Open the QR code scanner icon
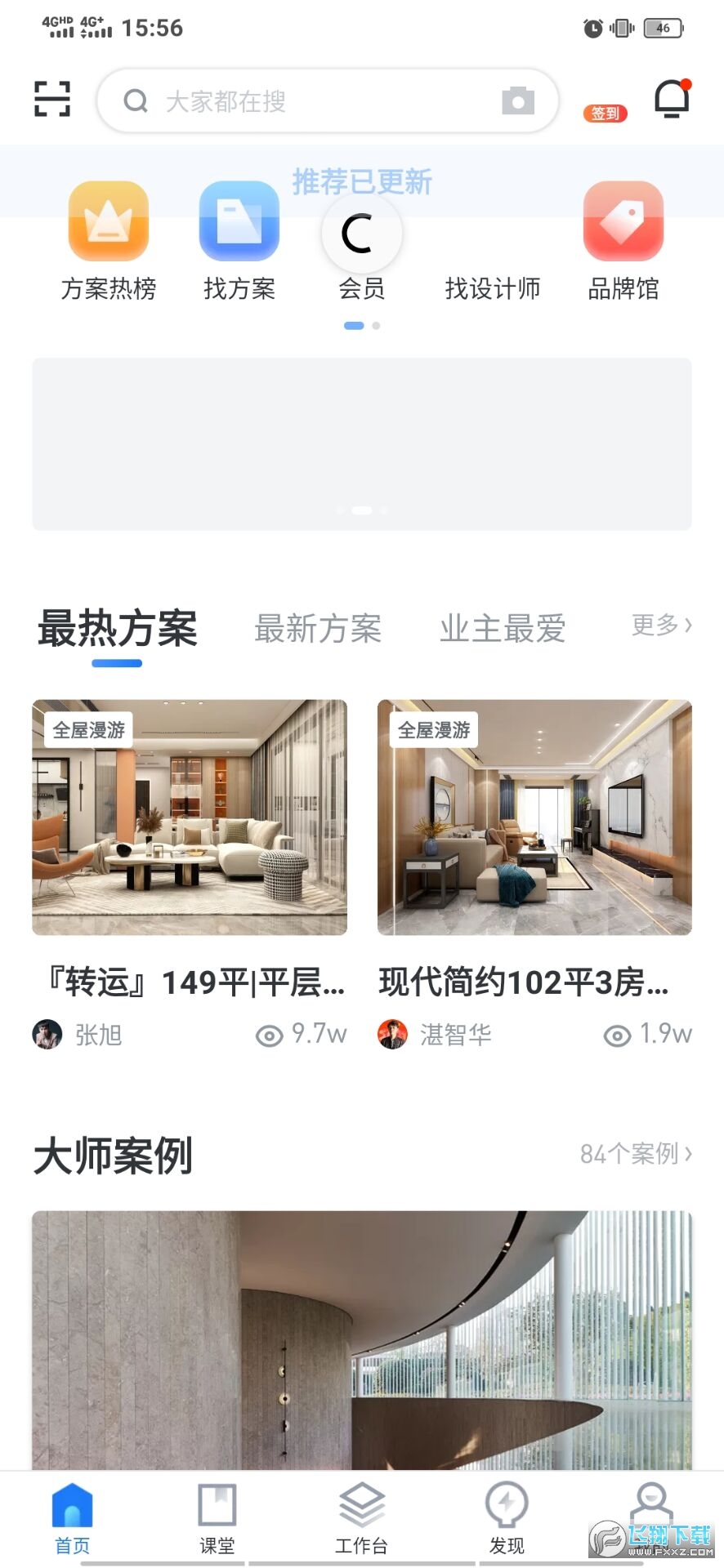724x1568 pixels. click(x=51, y=98)
